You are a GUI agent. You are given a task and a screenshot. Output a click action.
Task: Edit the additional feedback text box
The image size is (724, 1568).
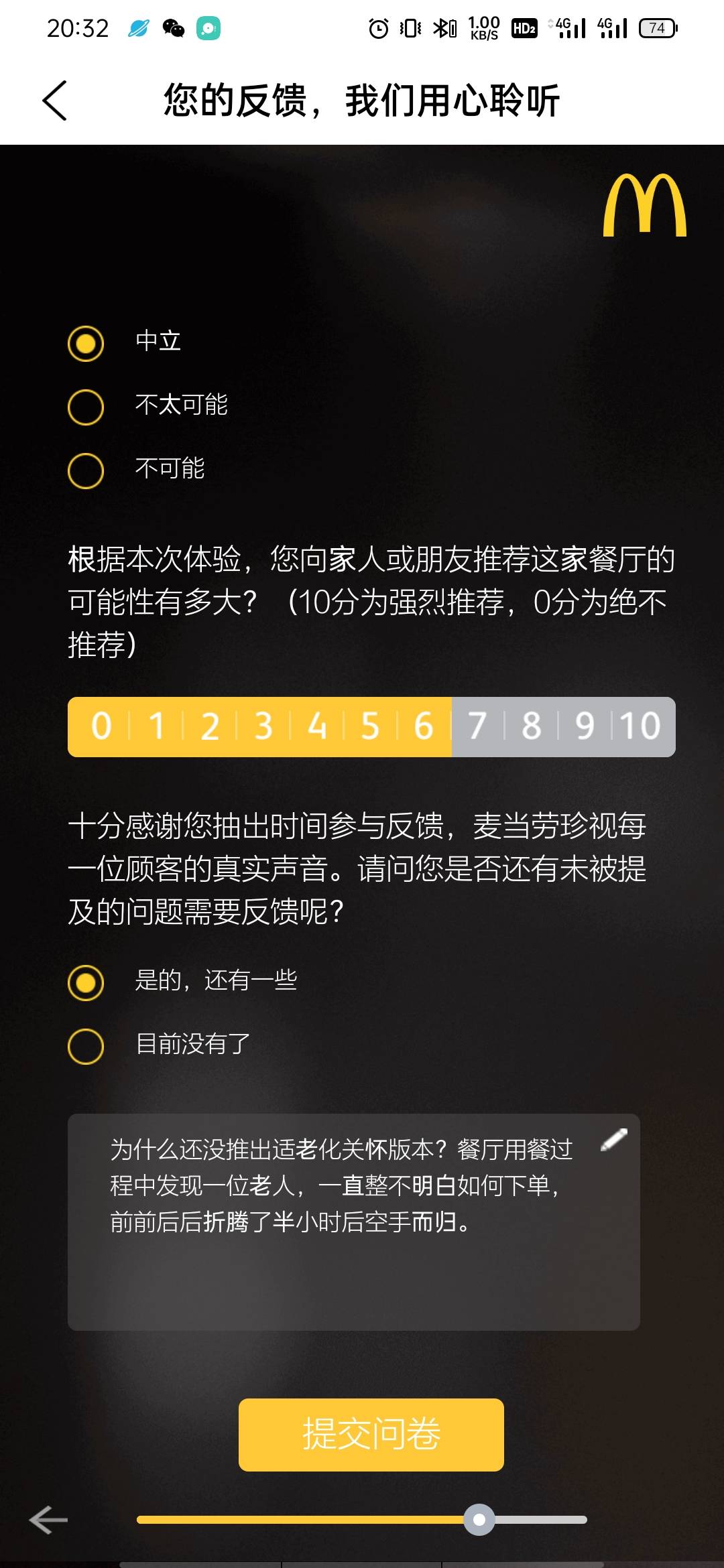[x=353, y=1221]
